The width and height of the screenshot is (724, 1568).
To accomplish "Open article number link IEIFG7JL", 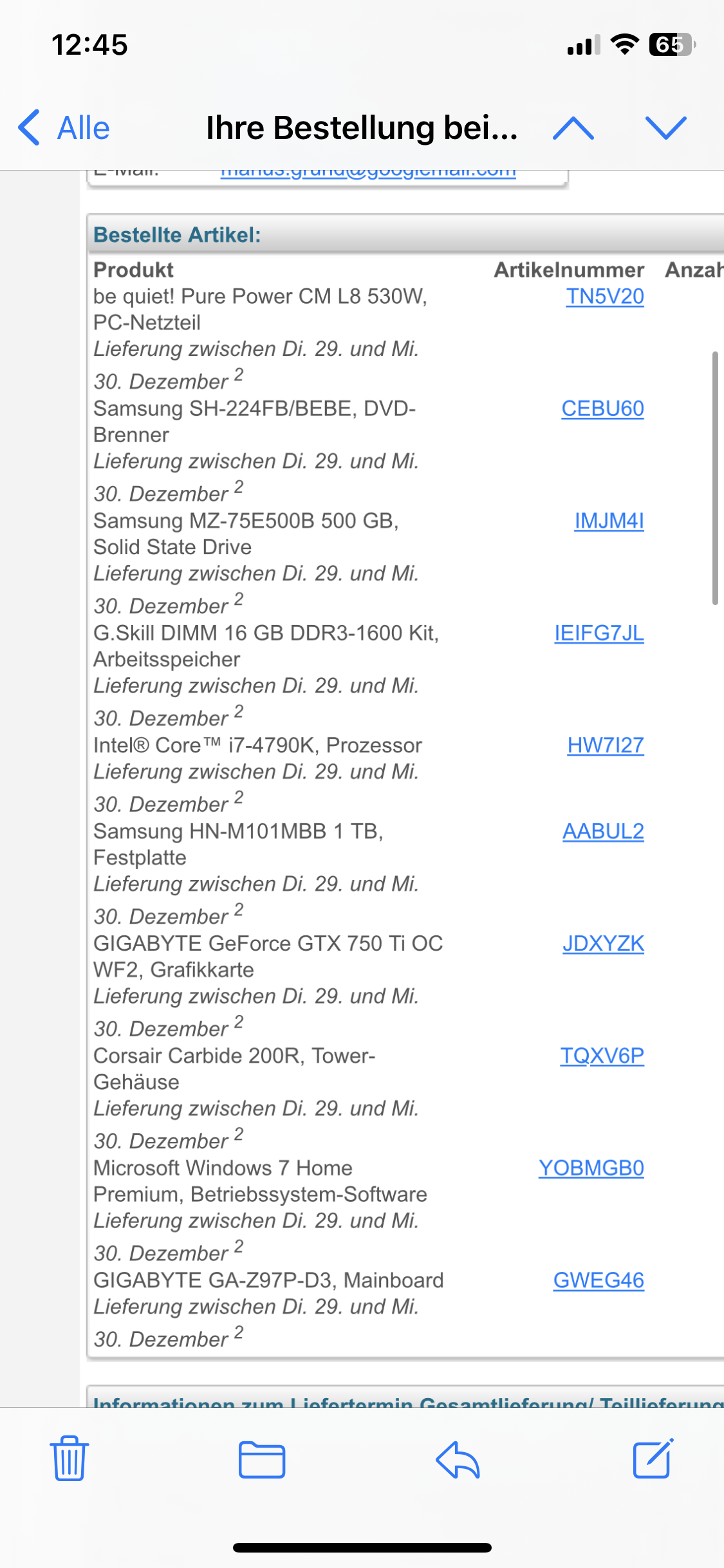I will [x=599, y=633].
